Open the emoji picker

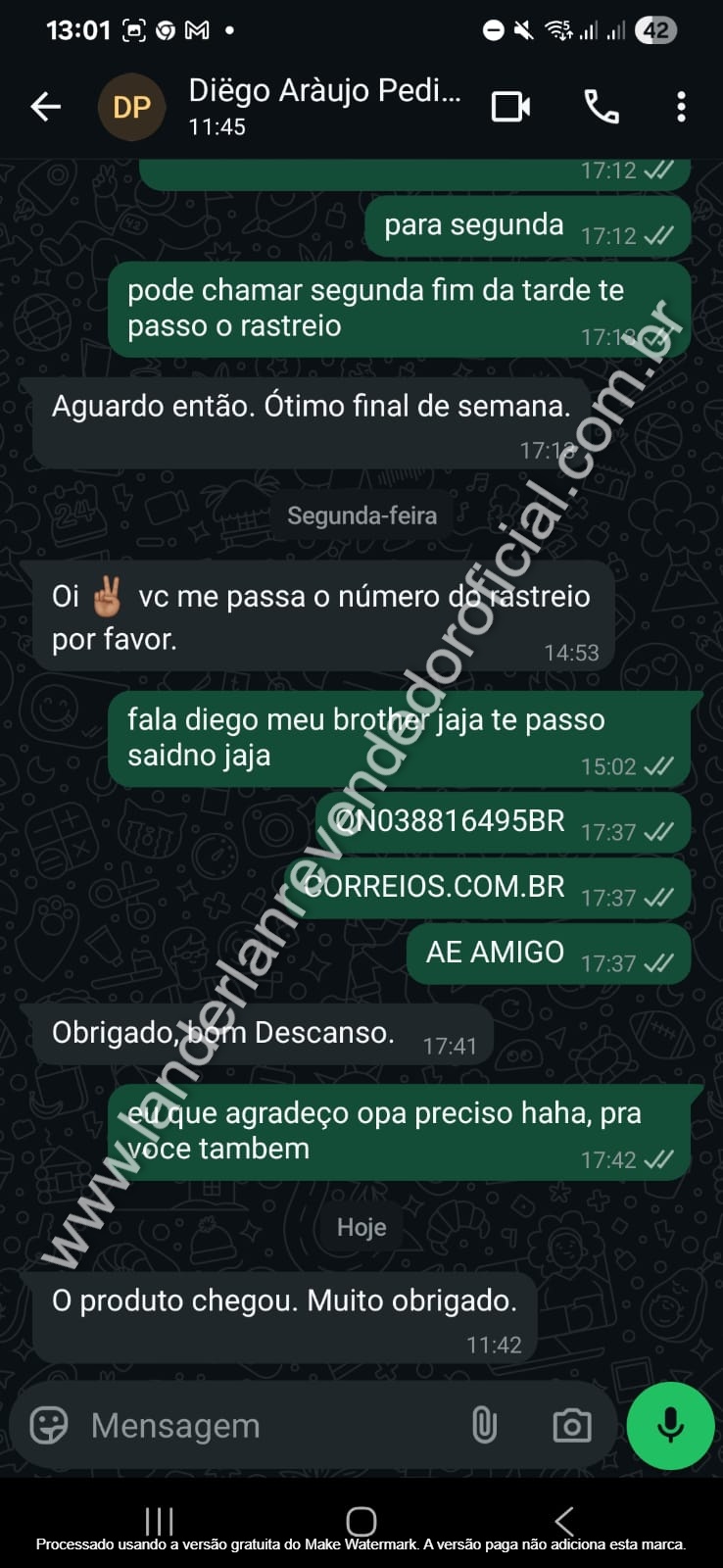pos(49,1425)
